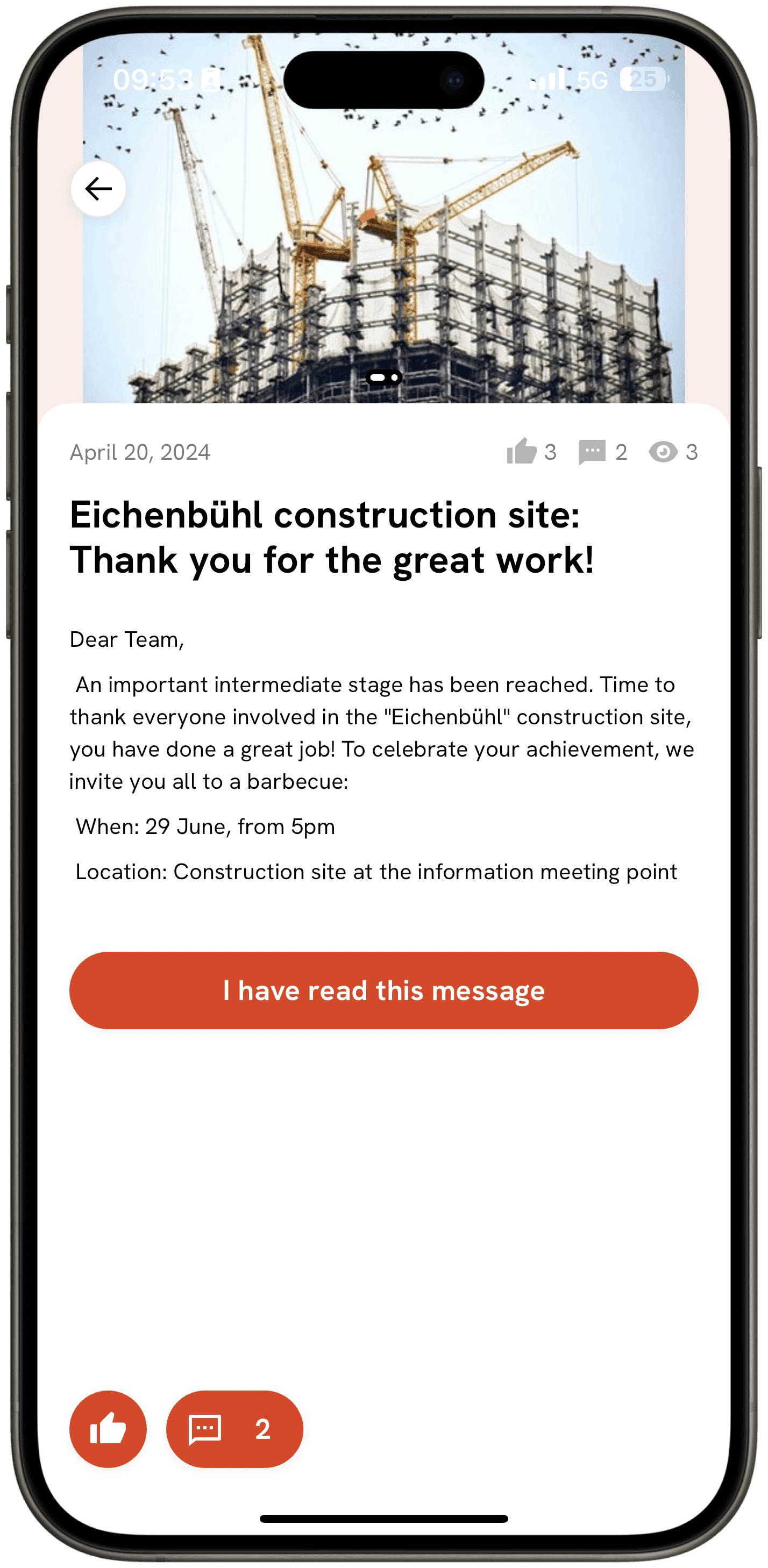Mark message as read via confirmation button

point(383,990)
